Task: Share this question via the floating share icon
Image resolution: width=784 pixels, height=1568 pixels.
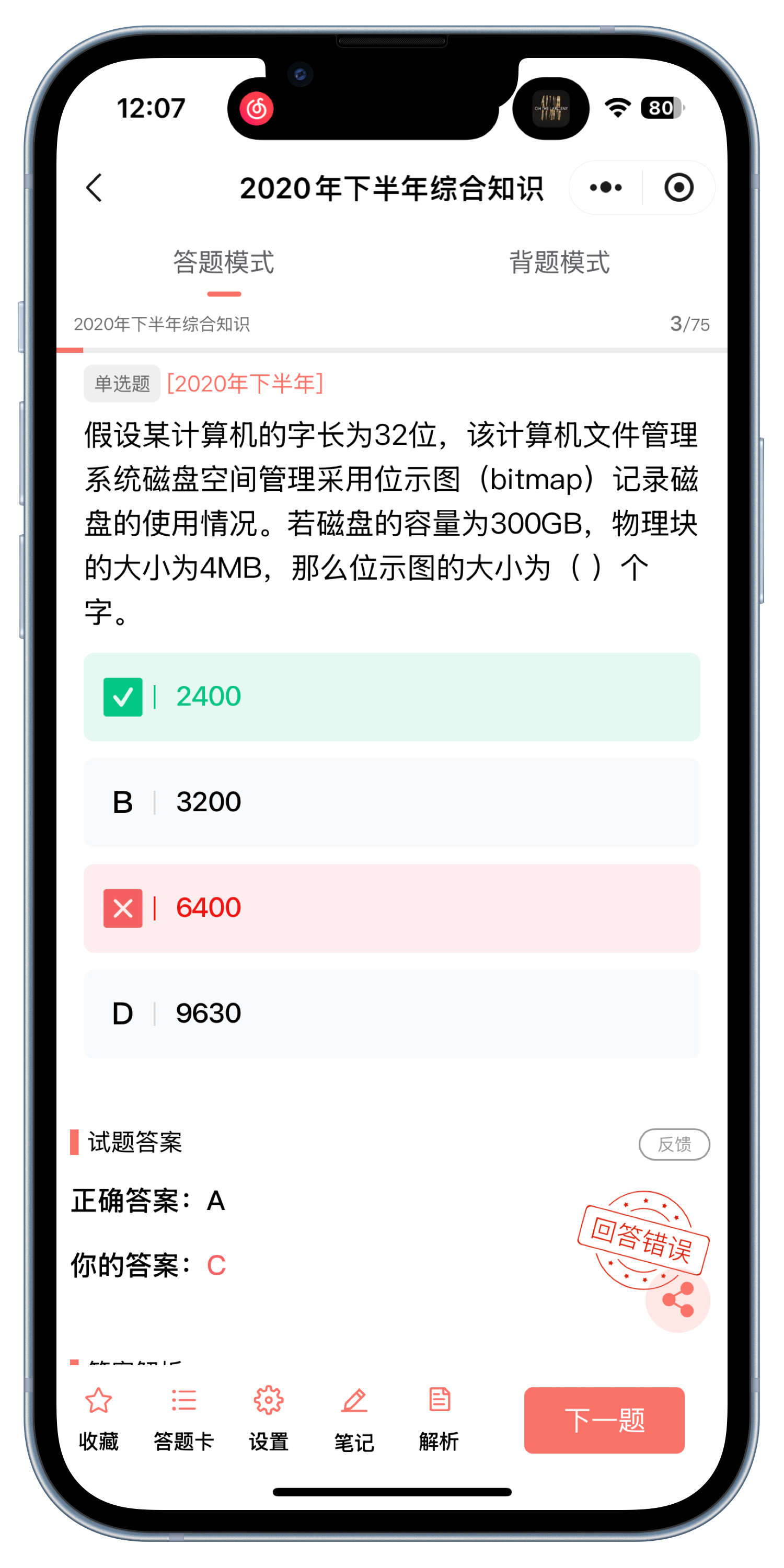Action: click(x=678, y=1300)
